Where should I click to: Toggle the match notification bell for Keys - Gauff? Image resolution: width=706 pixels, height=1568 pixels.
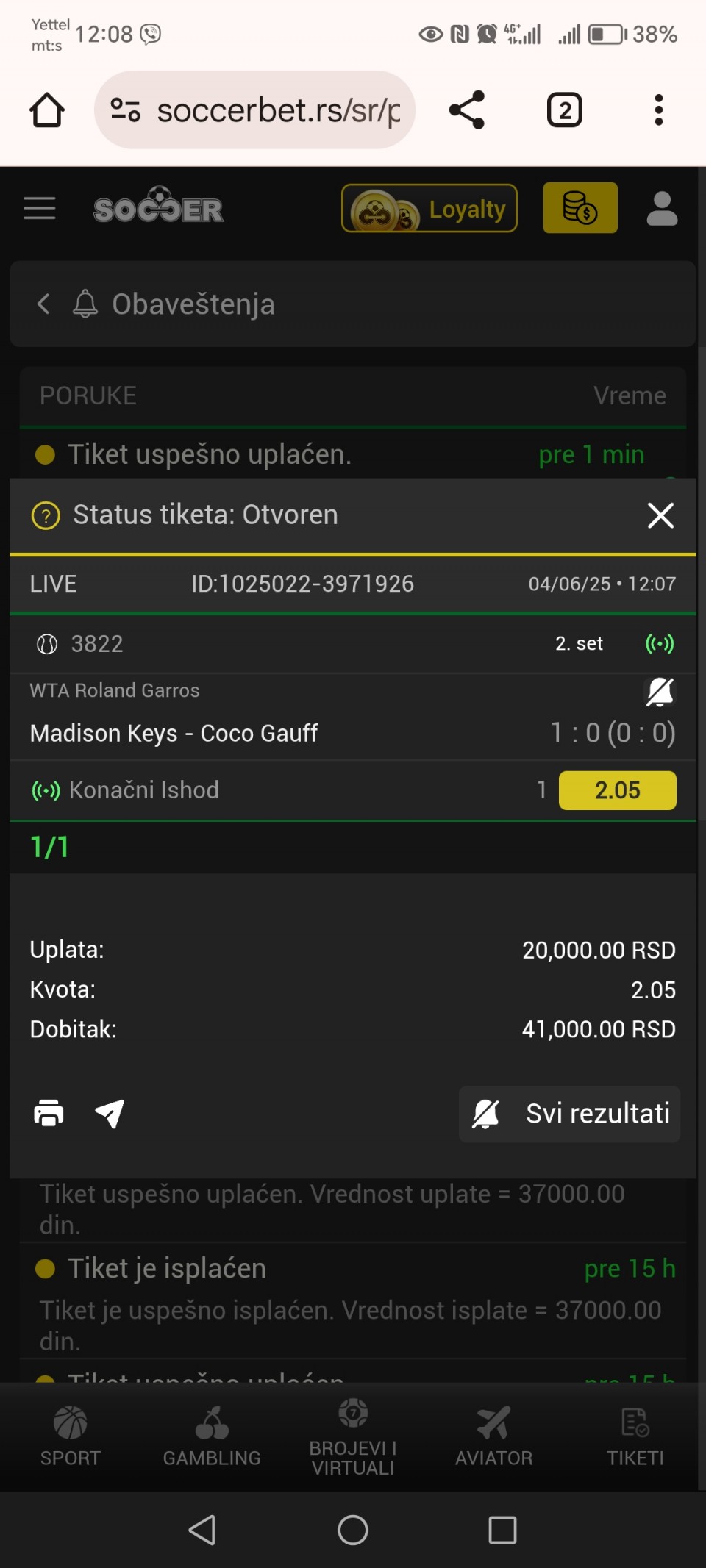point(659,692)
